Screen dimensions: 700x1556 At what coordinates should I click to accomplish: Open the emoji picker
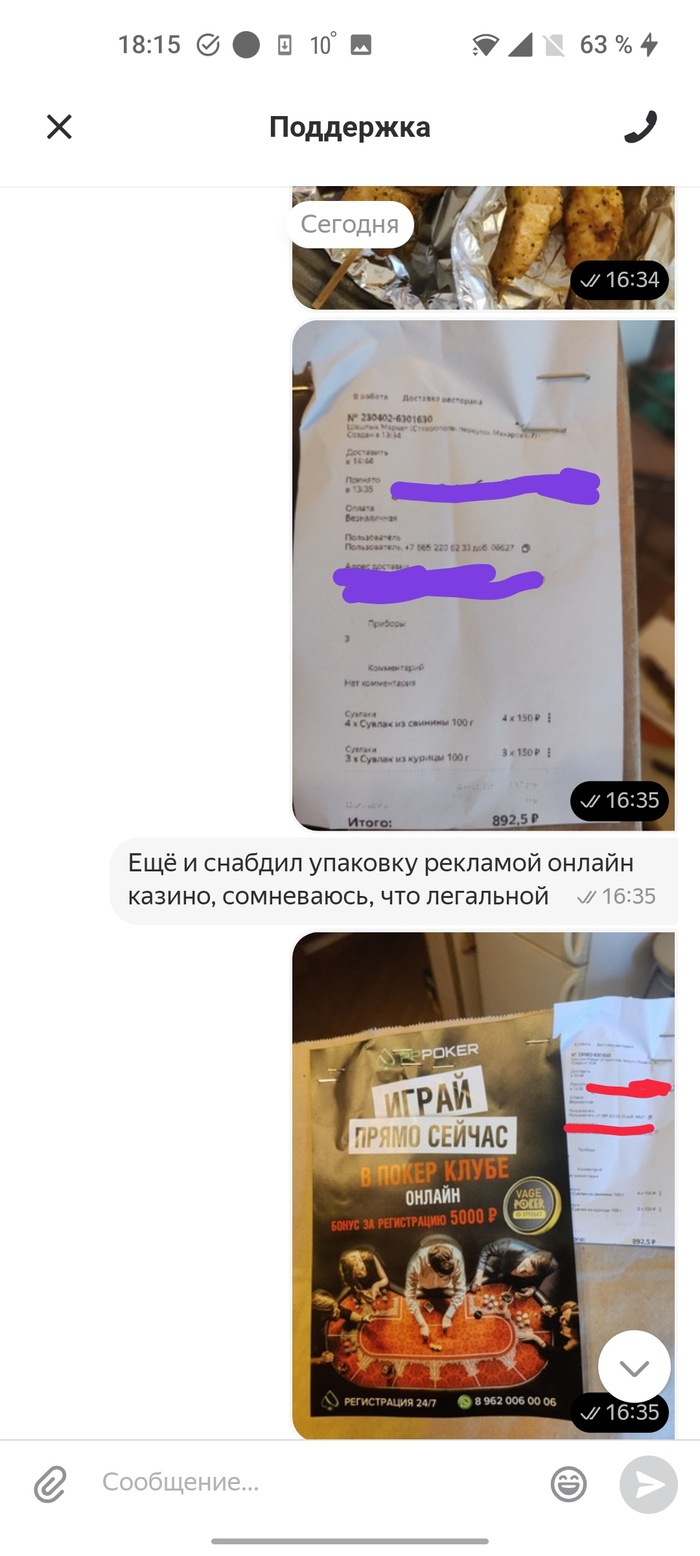tap(569, 1484)
